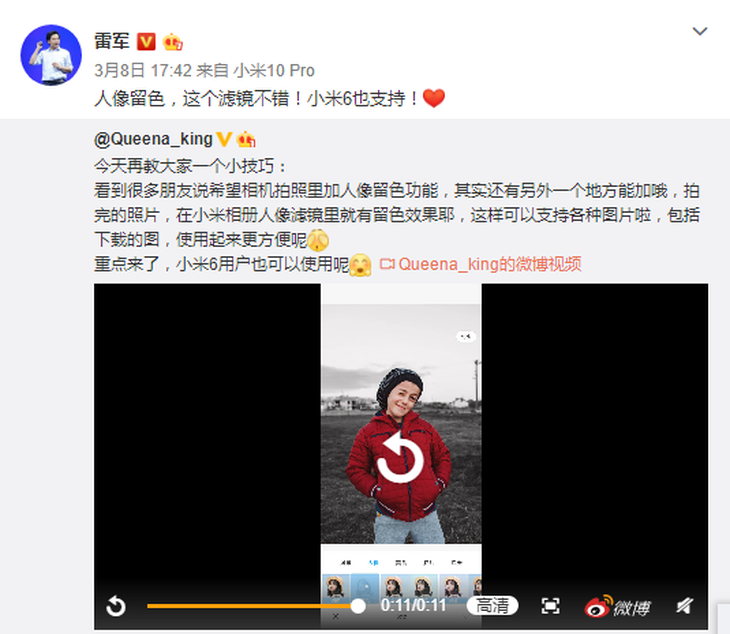Enter fullscreen video mode

(x=550, y=606)
